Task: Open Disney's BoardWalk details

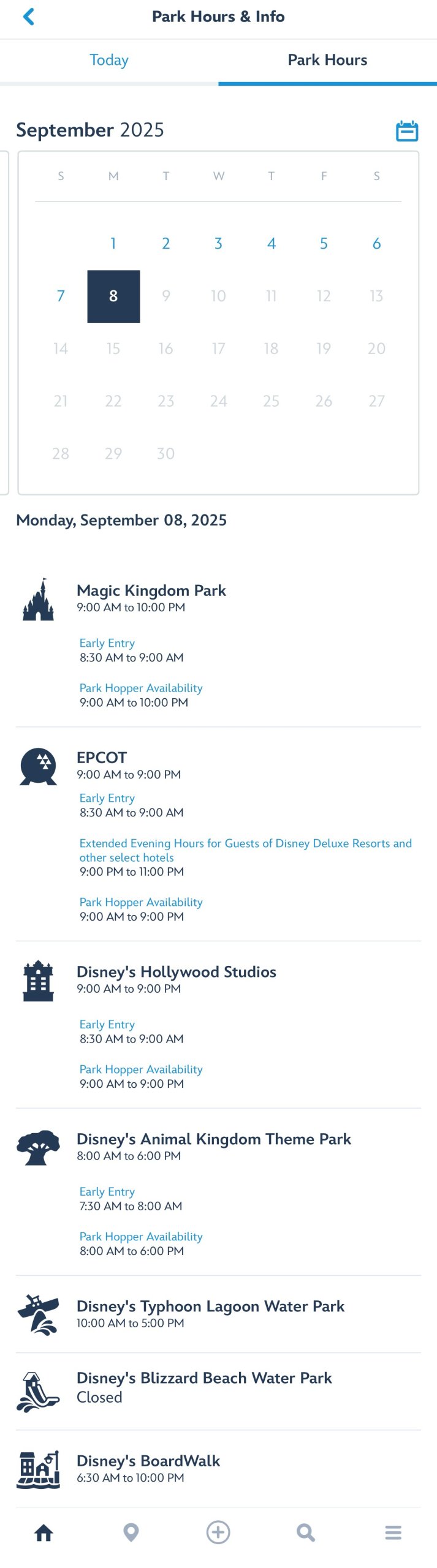Action: coord(148,1461)
